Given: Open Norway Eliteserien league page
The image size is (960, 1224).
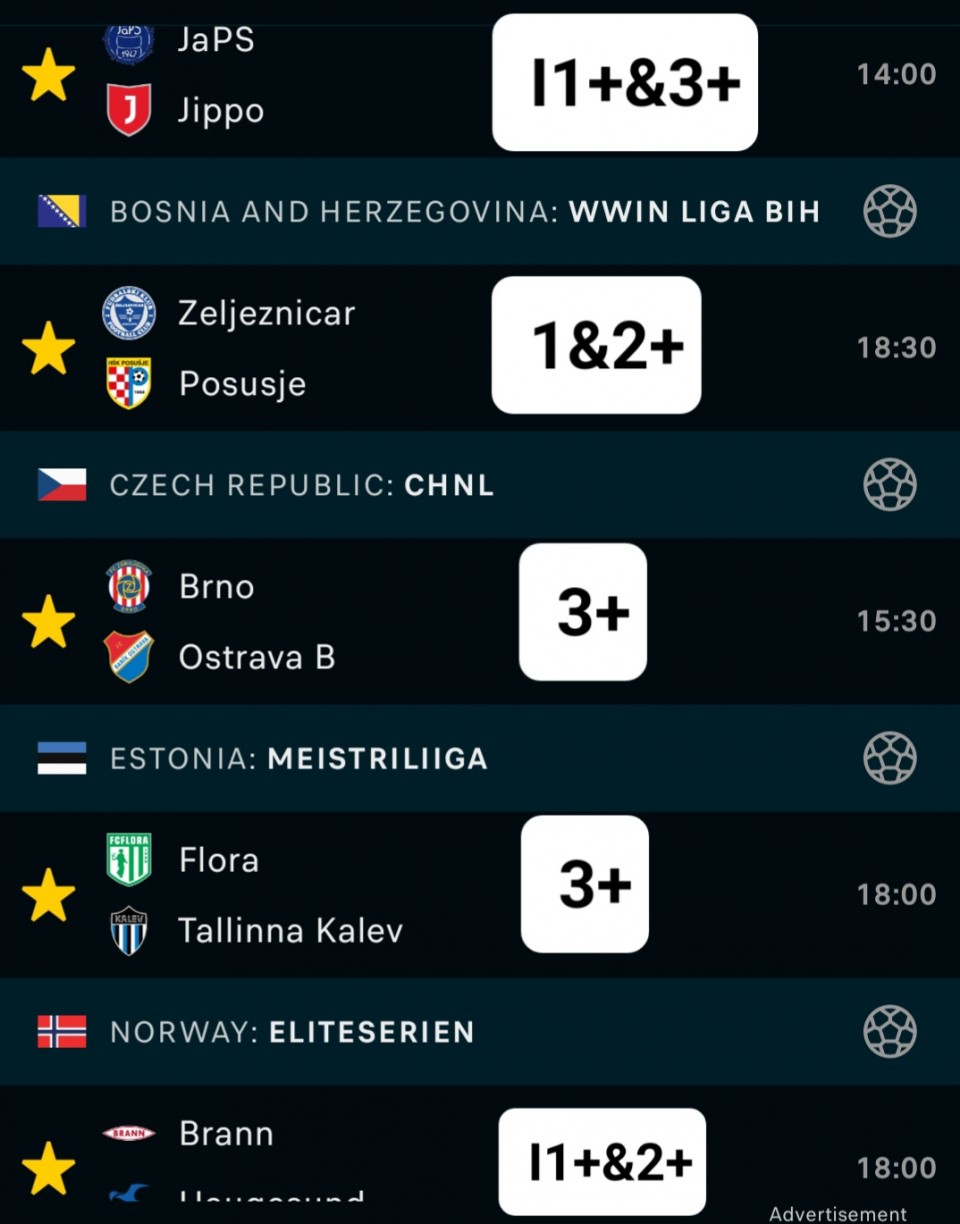Looking at the screenshot, I should pos(292,1032).
